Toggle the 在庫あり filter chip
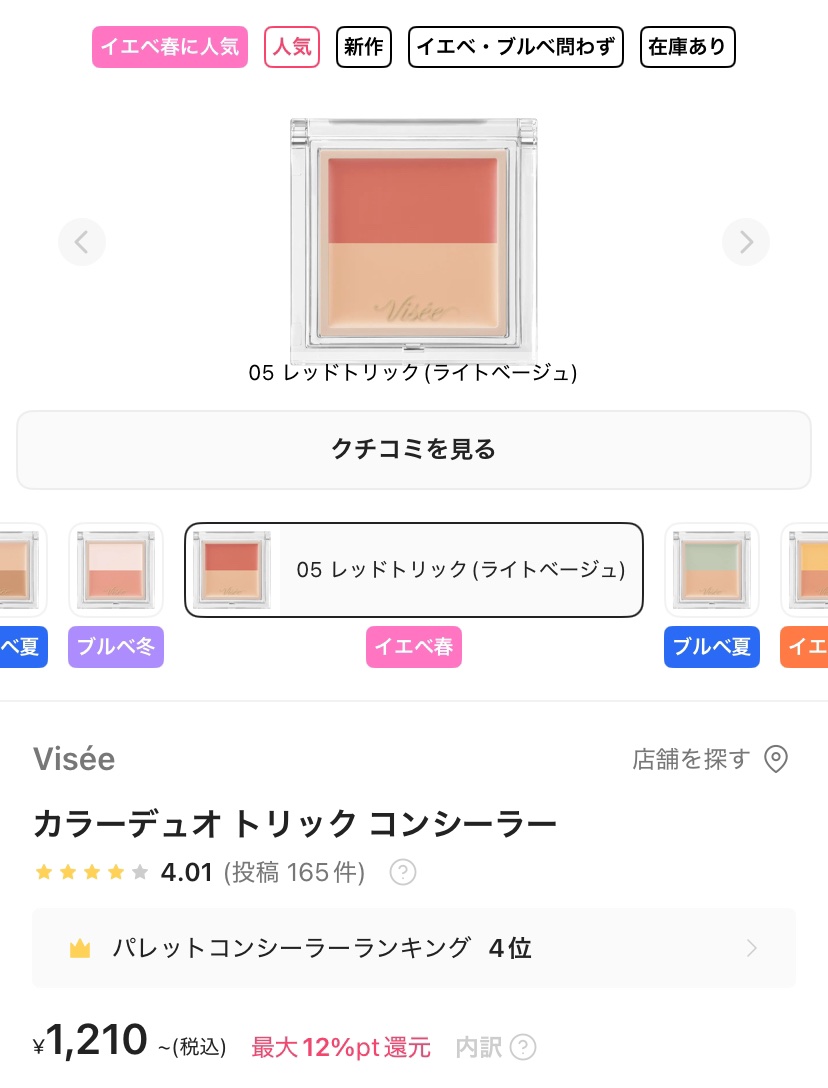The width and height of the screenshot is (828, 1088). 687,47
